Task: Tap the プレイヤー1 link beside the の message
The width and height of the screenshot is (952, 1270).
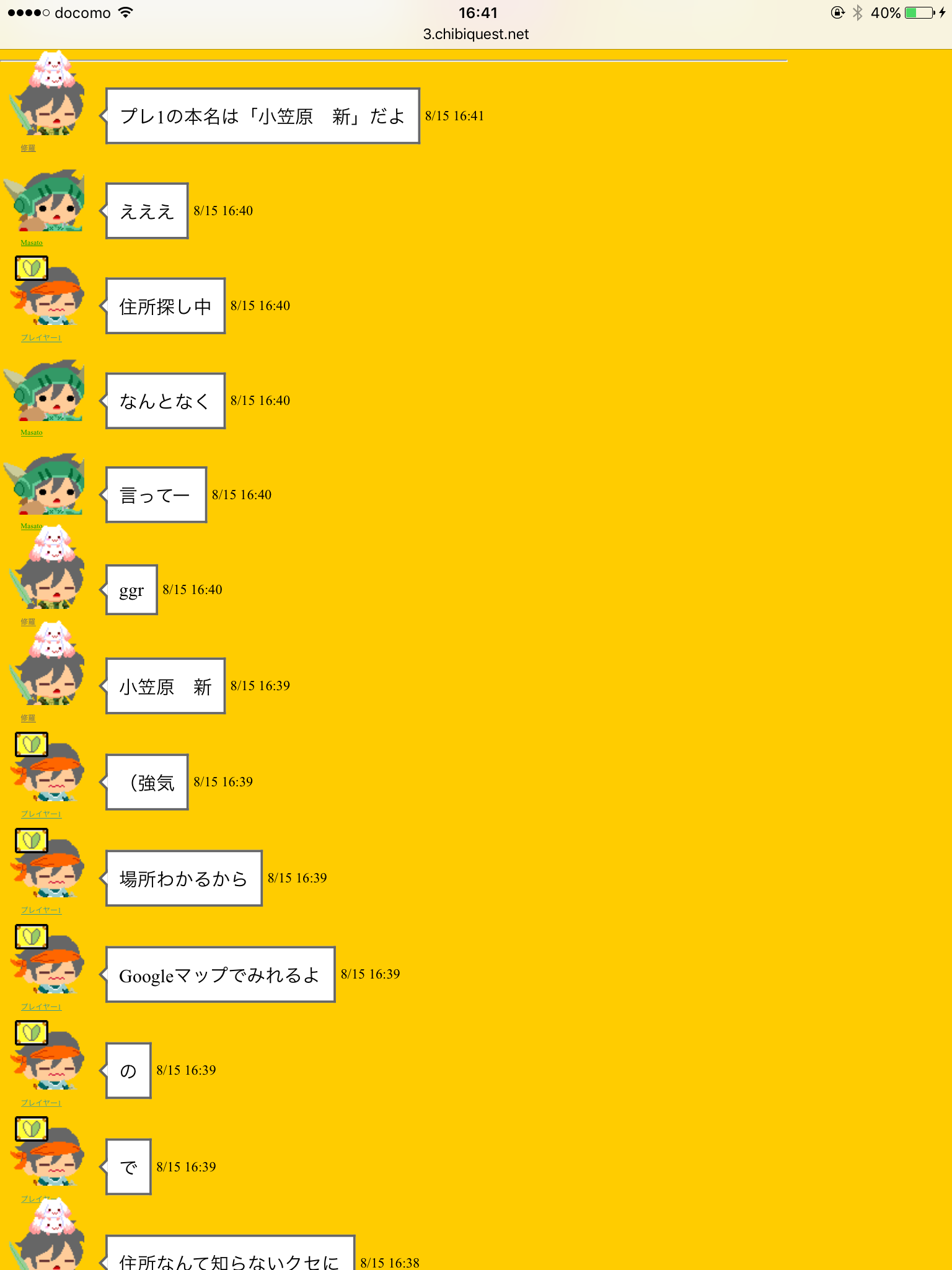Action: 41,1103
